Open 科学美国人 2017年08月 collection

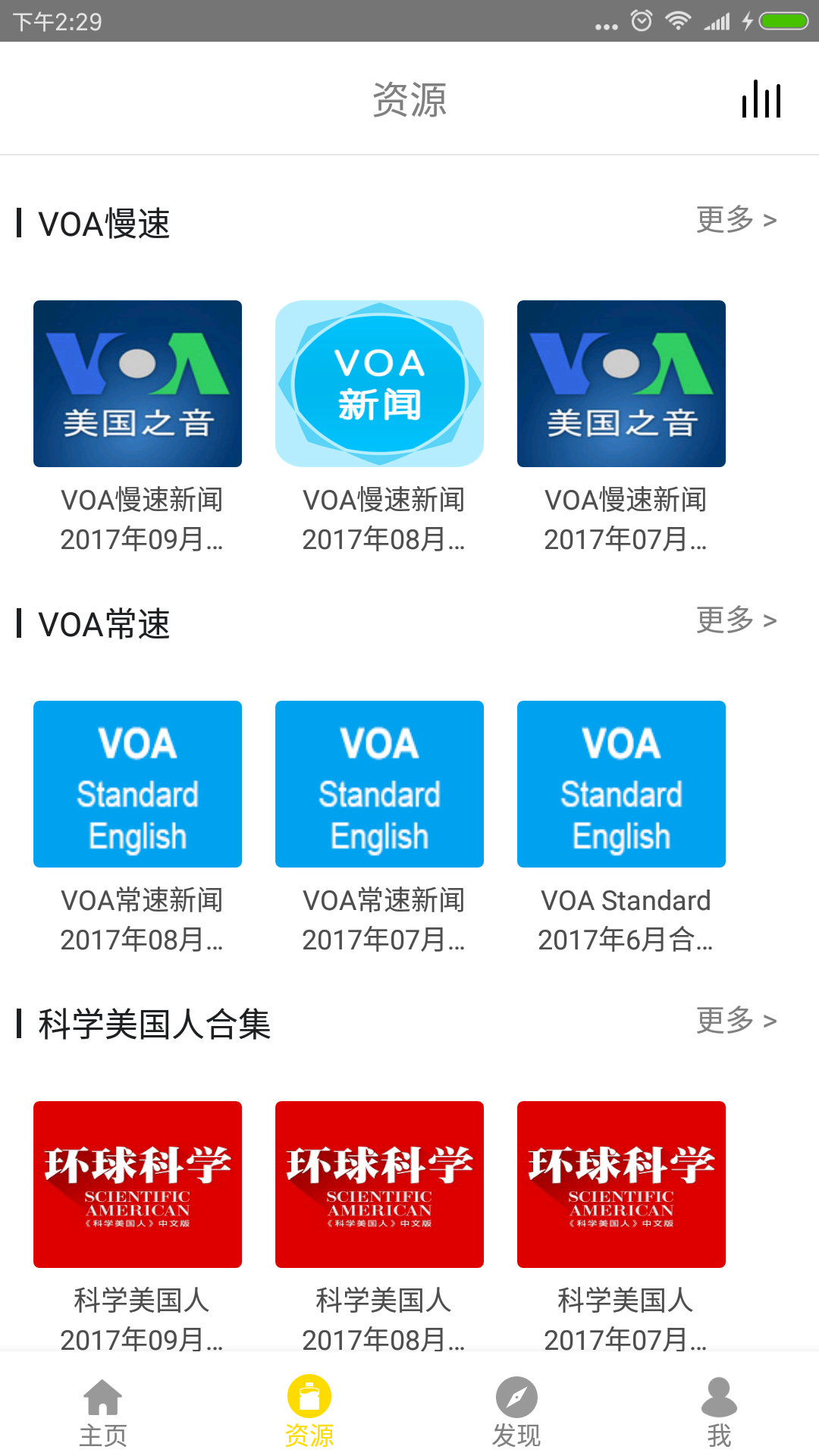click(379, 1185)
